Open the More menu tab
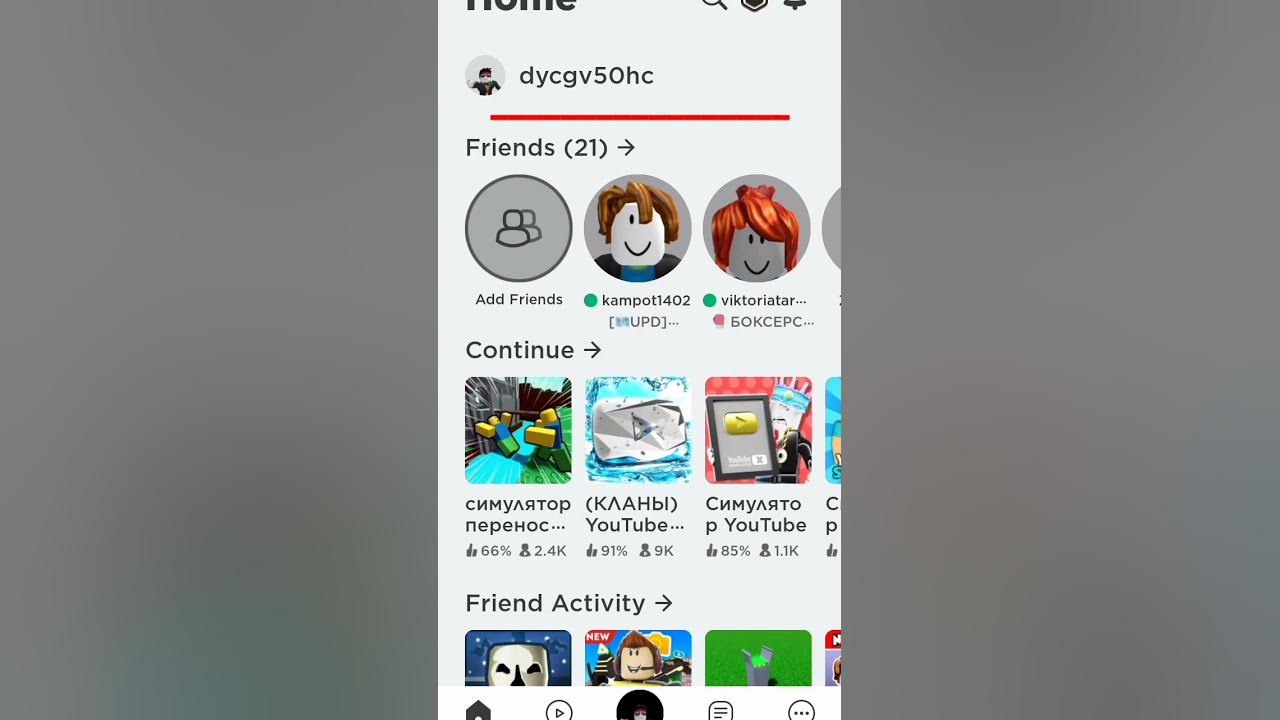 tap(801, 710)
